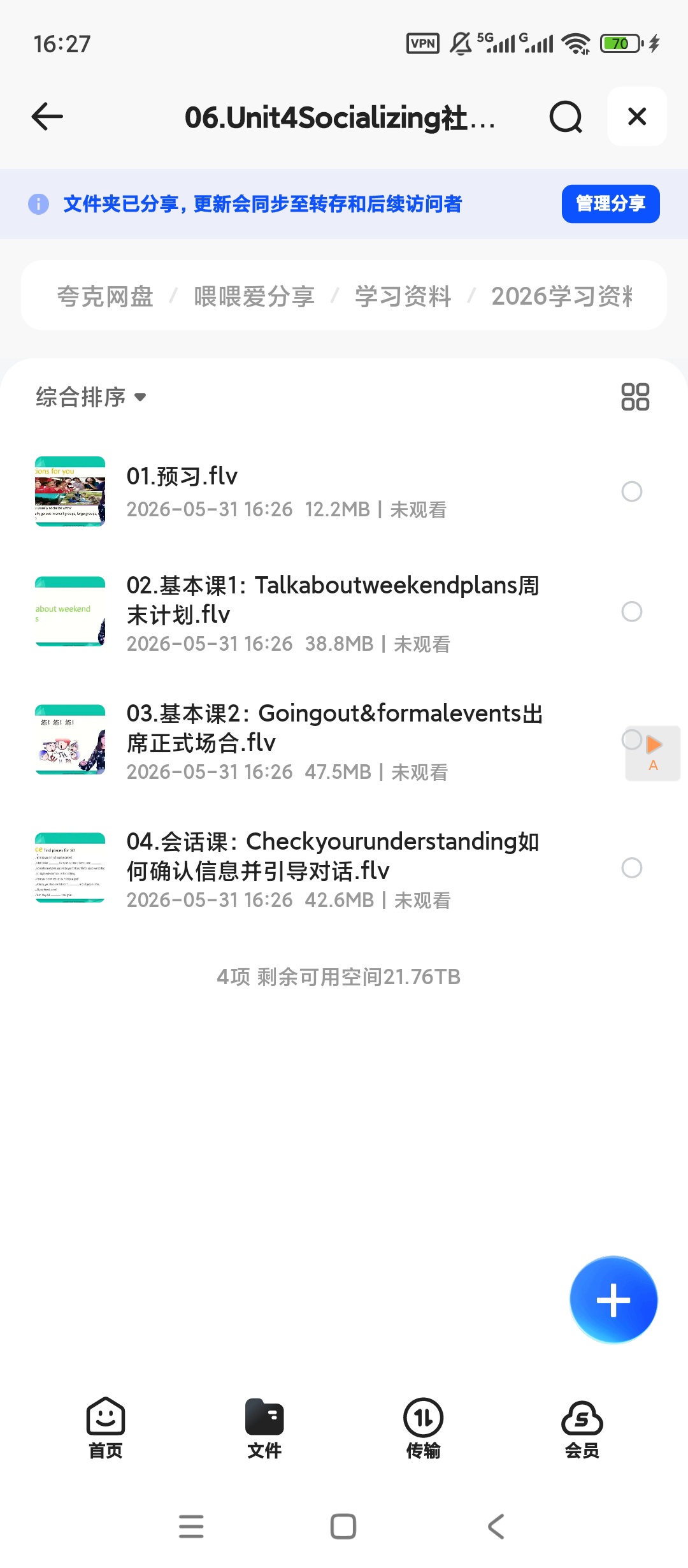Screen dimensions: 688x1568
Task: Open 02.基本课1 Talkaboutweekendplans video
Action: tap(287, 612)
